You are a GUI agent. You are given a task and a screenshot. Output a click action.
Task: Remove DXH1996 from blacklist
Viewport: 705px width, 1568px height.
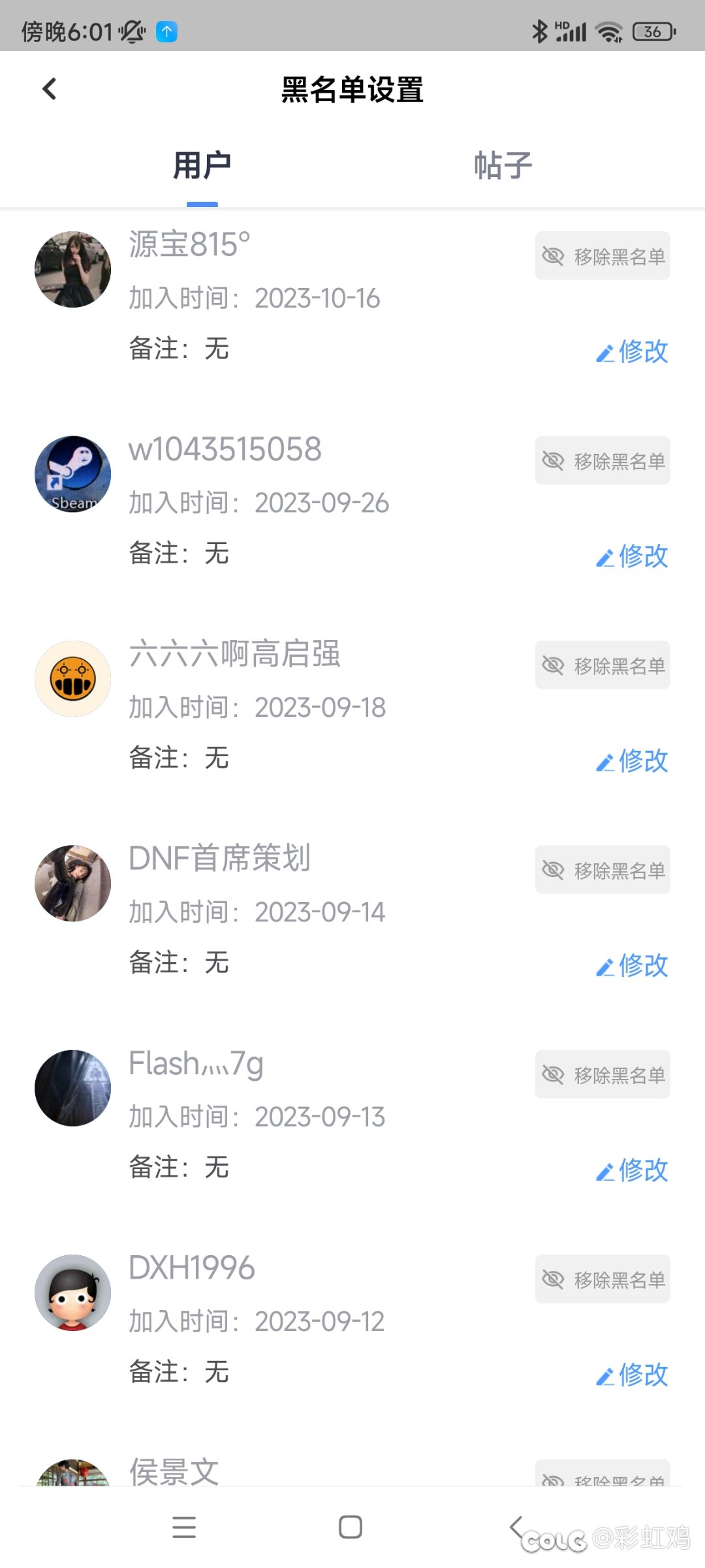(x=603, y=1279)
